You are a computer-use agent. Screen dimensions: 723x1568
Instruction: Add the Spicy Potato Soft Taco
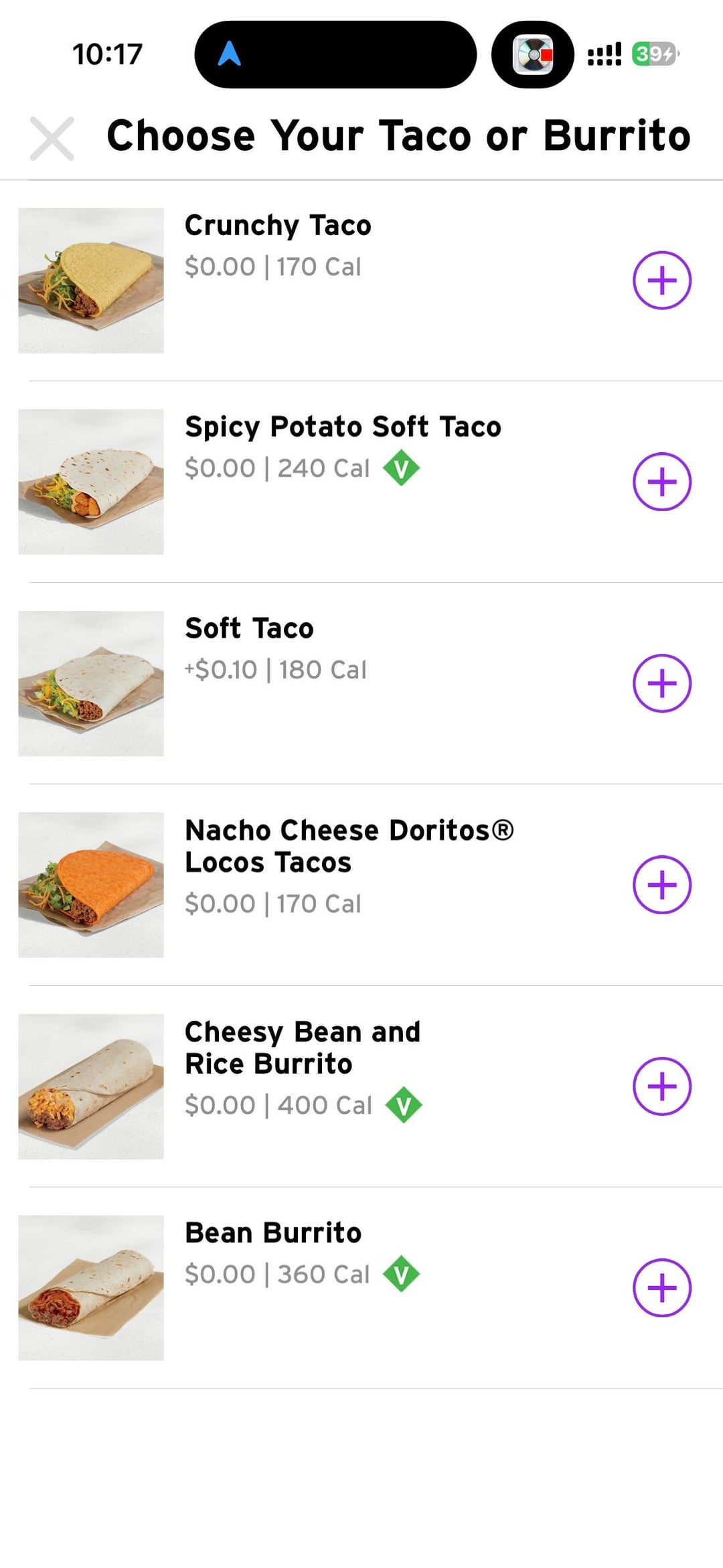pos(661,482)
